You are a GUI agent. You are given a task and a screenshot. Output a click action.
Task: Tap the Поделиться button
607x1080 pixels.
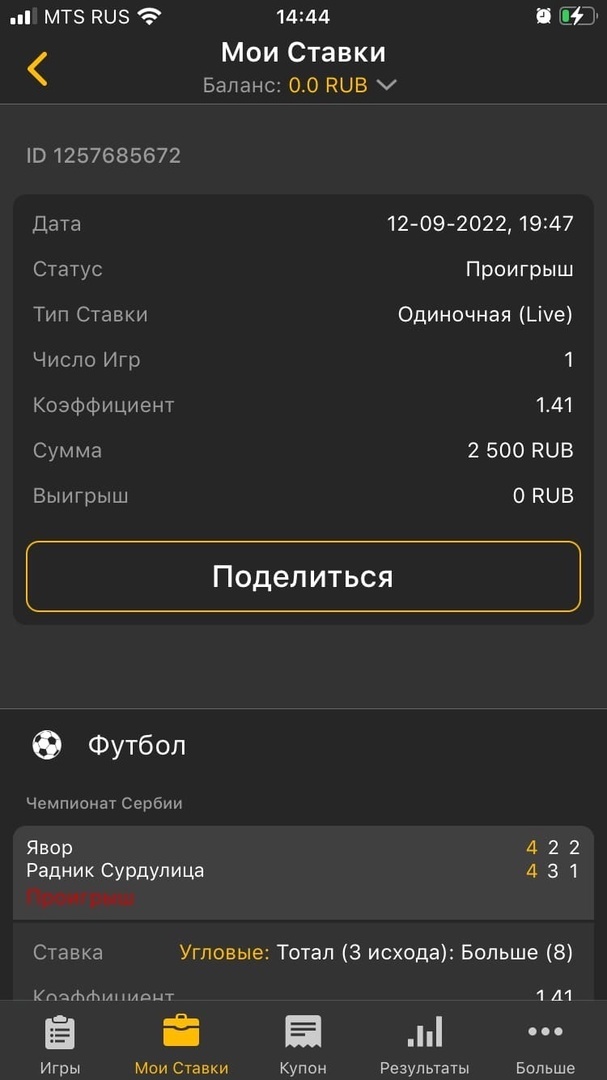point(303,577)
